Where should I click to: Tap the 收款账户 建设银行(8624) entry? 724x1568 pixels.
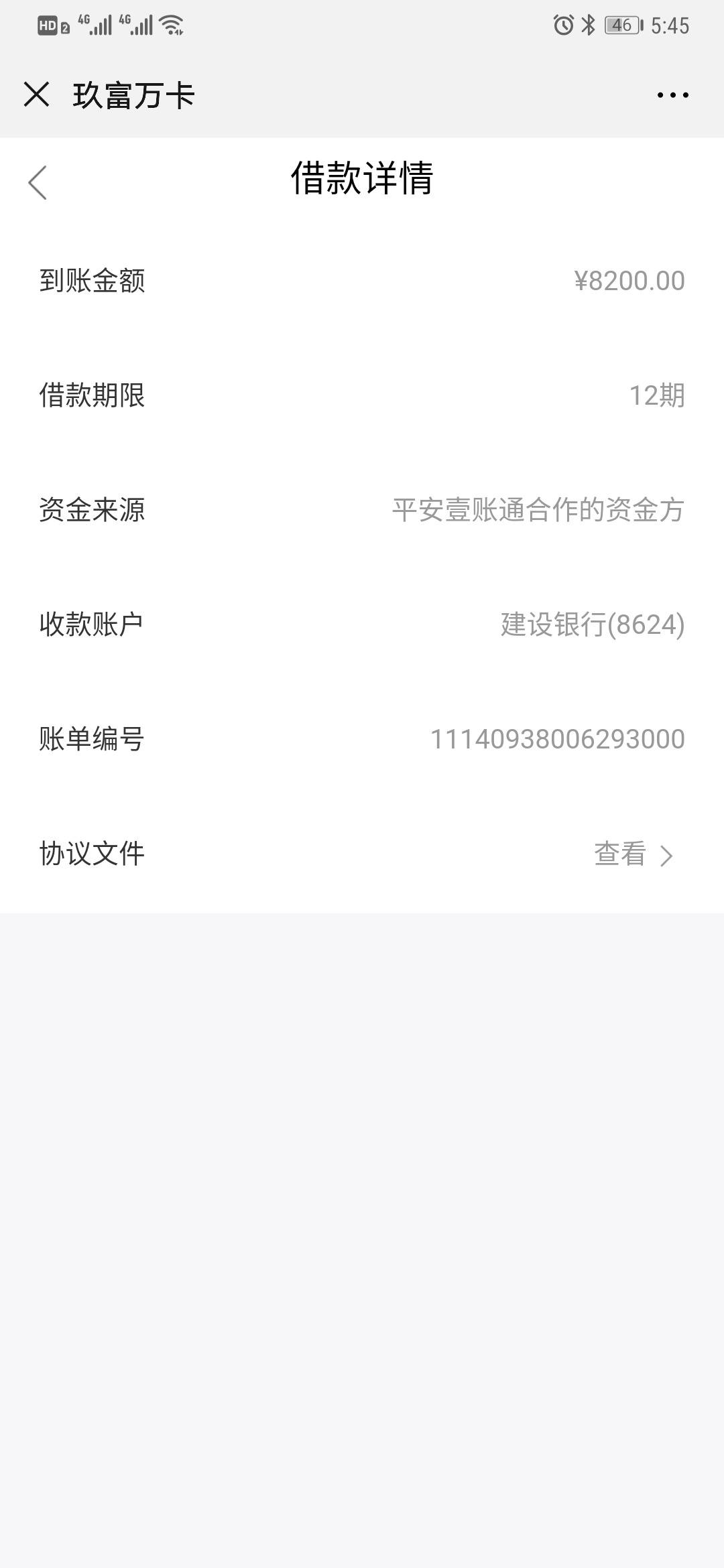362,623
